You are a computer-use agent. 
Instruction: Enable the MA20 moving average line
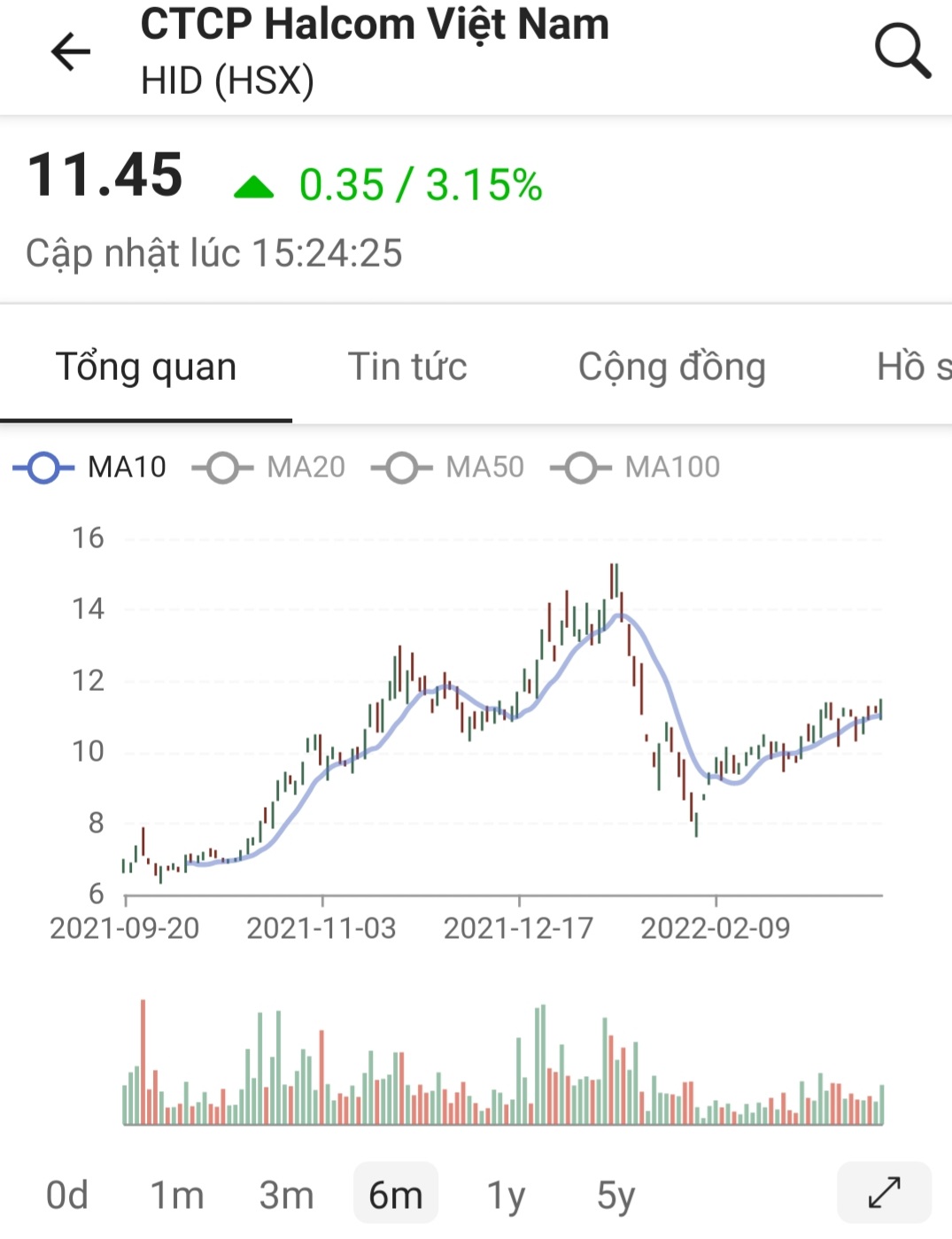pyautogui.click(x=269, y=467)
